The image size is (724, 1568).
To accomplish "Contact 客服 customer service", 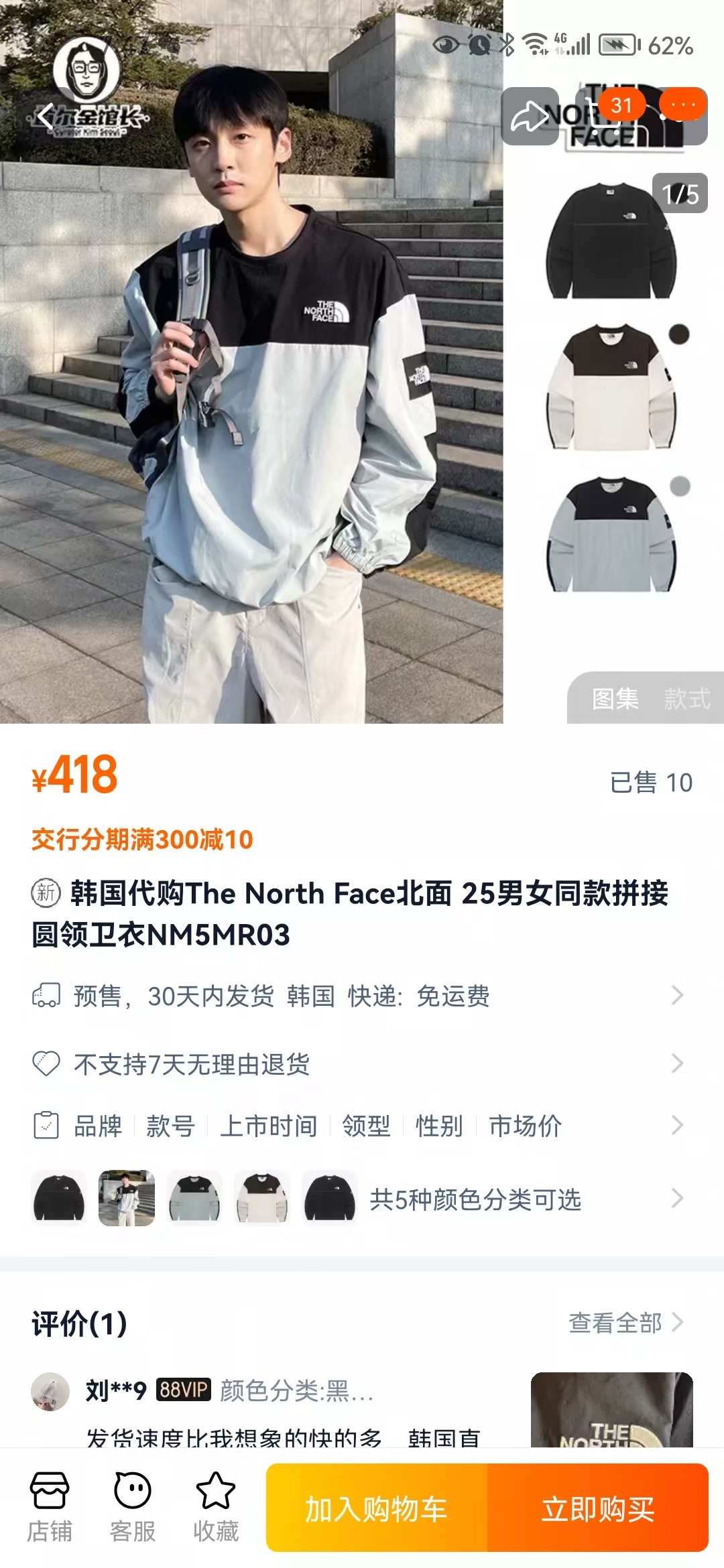I will pos(133,1508).
